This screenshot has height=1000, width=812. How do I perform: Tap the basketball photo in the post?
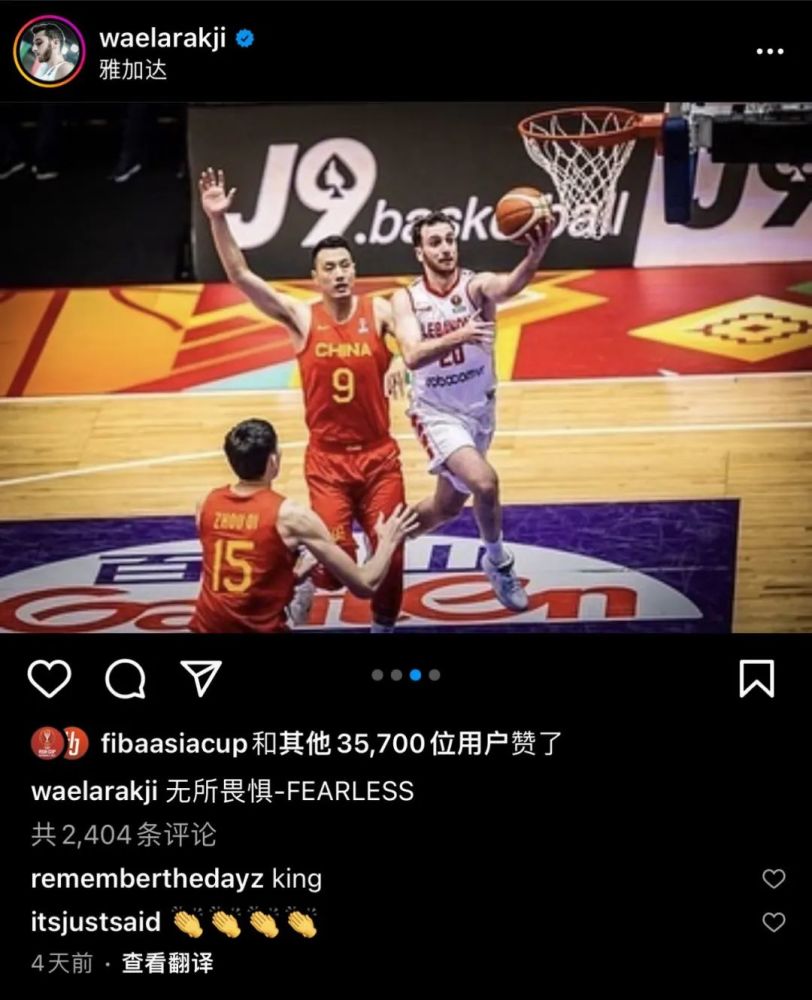click(406, 368)
